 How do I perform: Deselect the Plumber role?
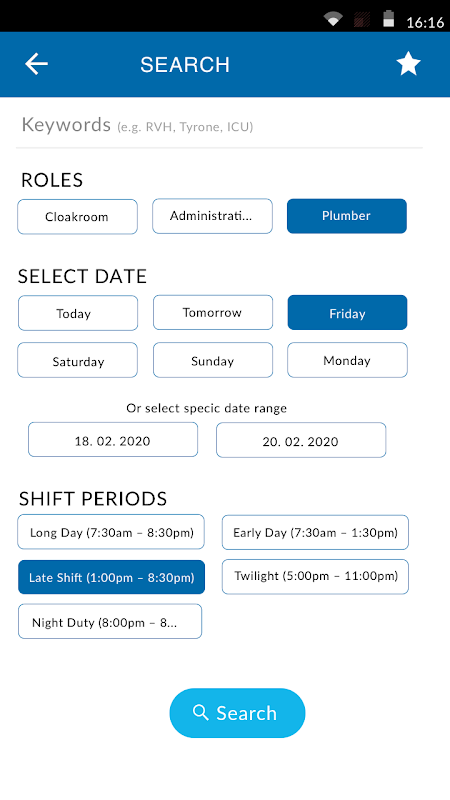(347, 216)
